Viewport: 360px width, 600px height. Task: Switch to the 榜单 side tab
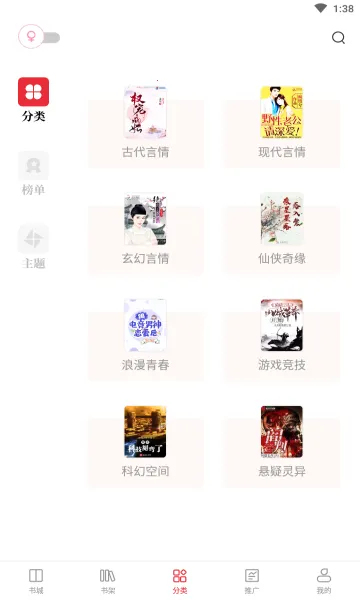coord(33,174)
